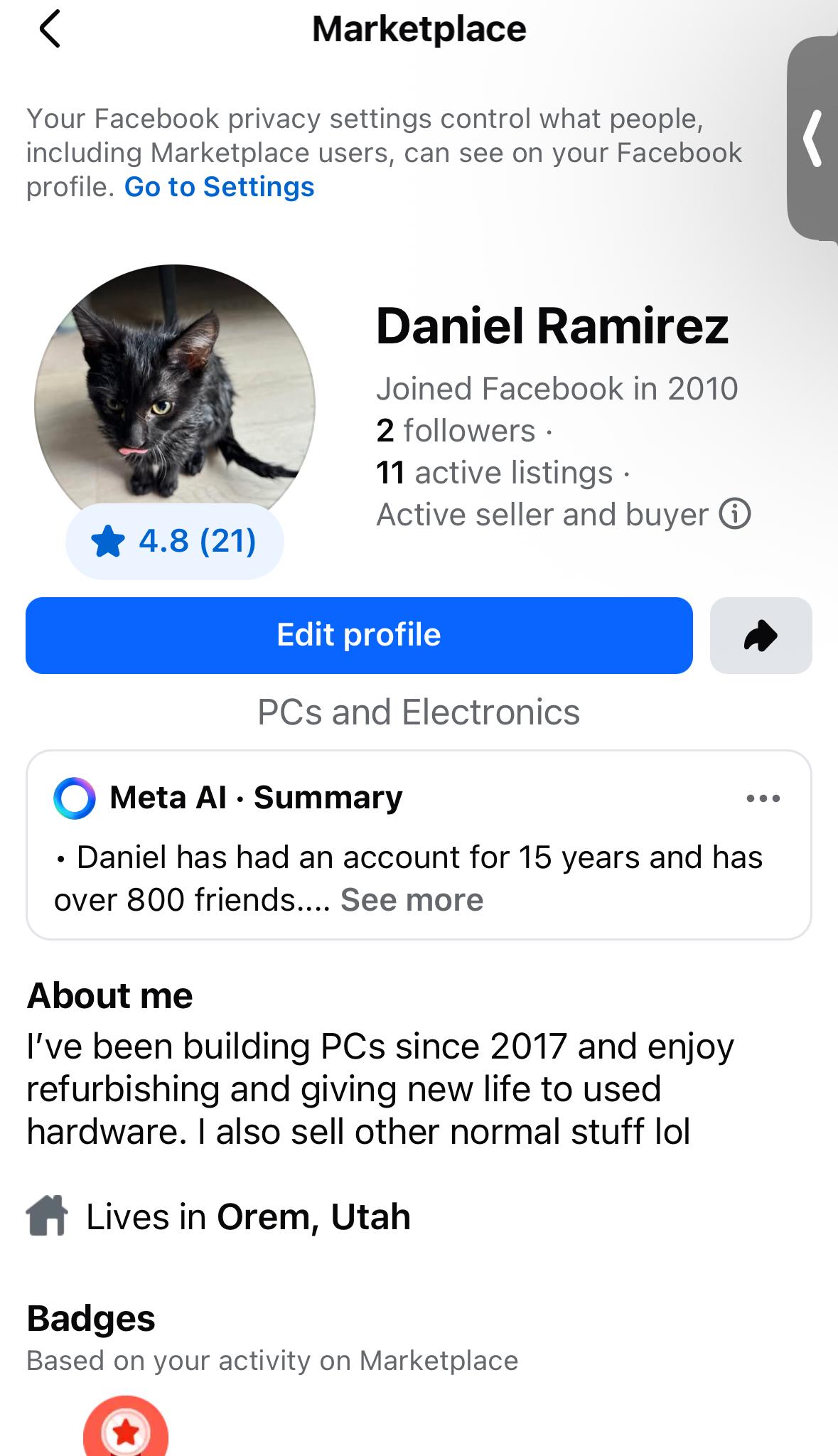Open the info icon beside Active seller and buyer
838x1456 pixels.
coord(735,514)
